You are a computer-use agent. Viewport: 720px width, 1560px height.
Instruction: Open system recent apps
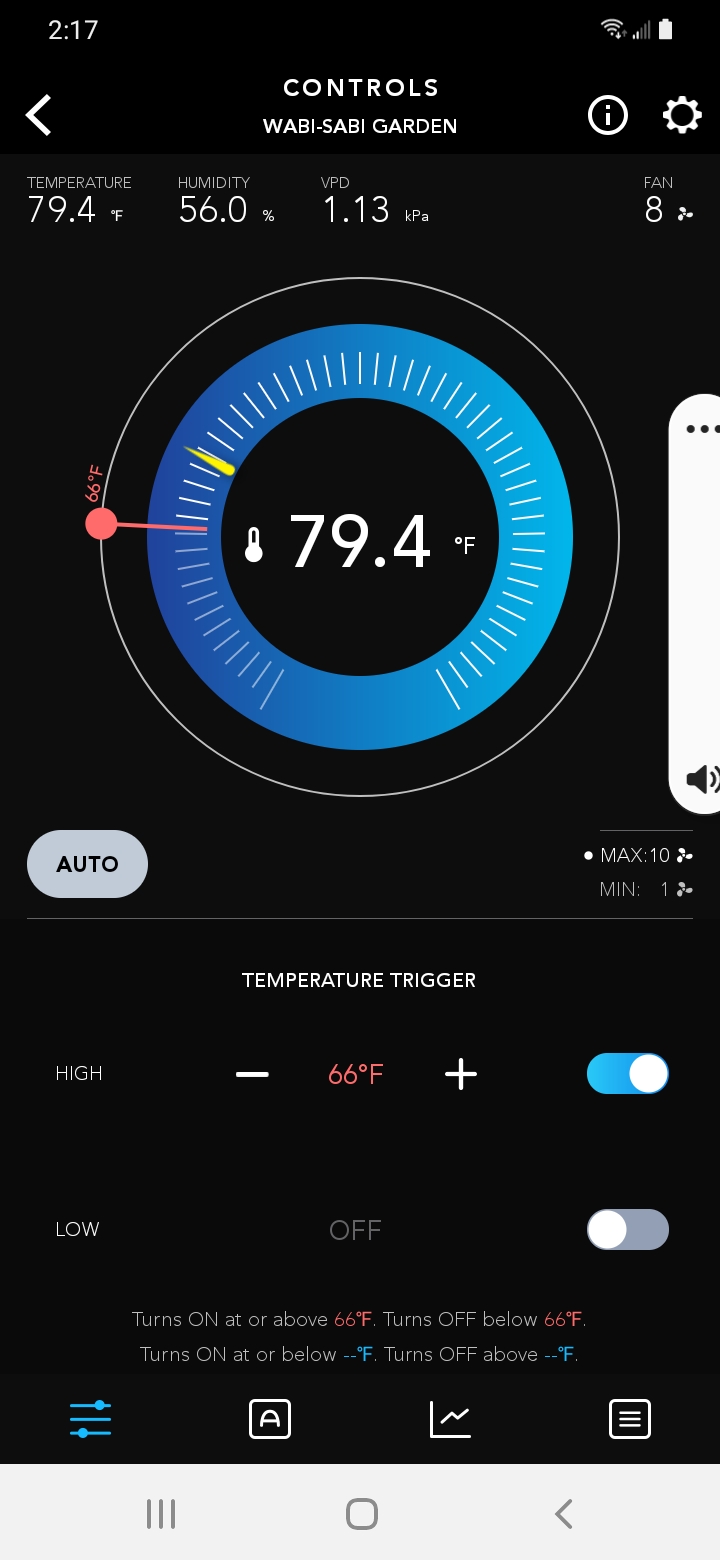(x=161, y=1514)
